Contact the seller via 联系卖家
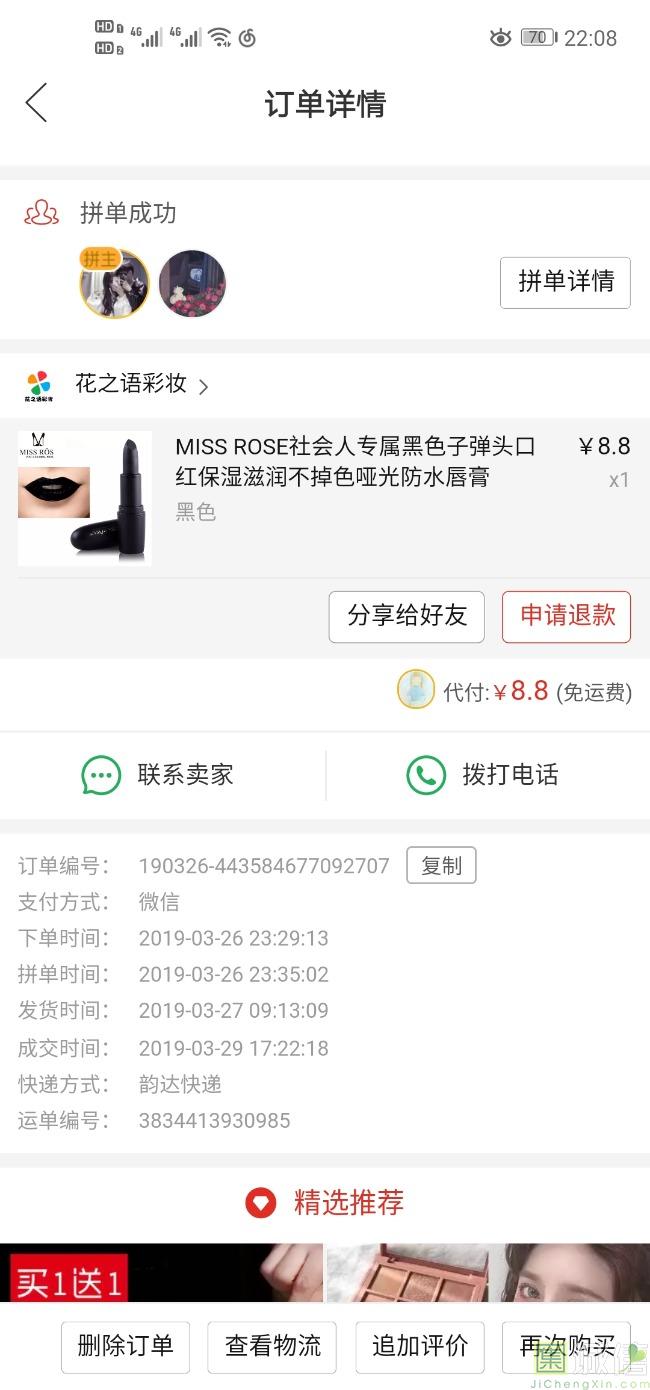The height and width of the screenshot is (1390, 650). tap(160, 775)
